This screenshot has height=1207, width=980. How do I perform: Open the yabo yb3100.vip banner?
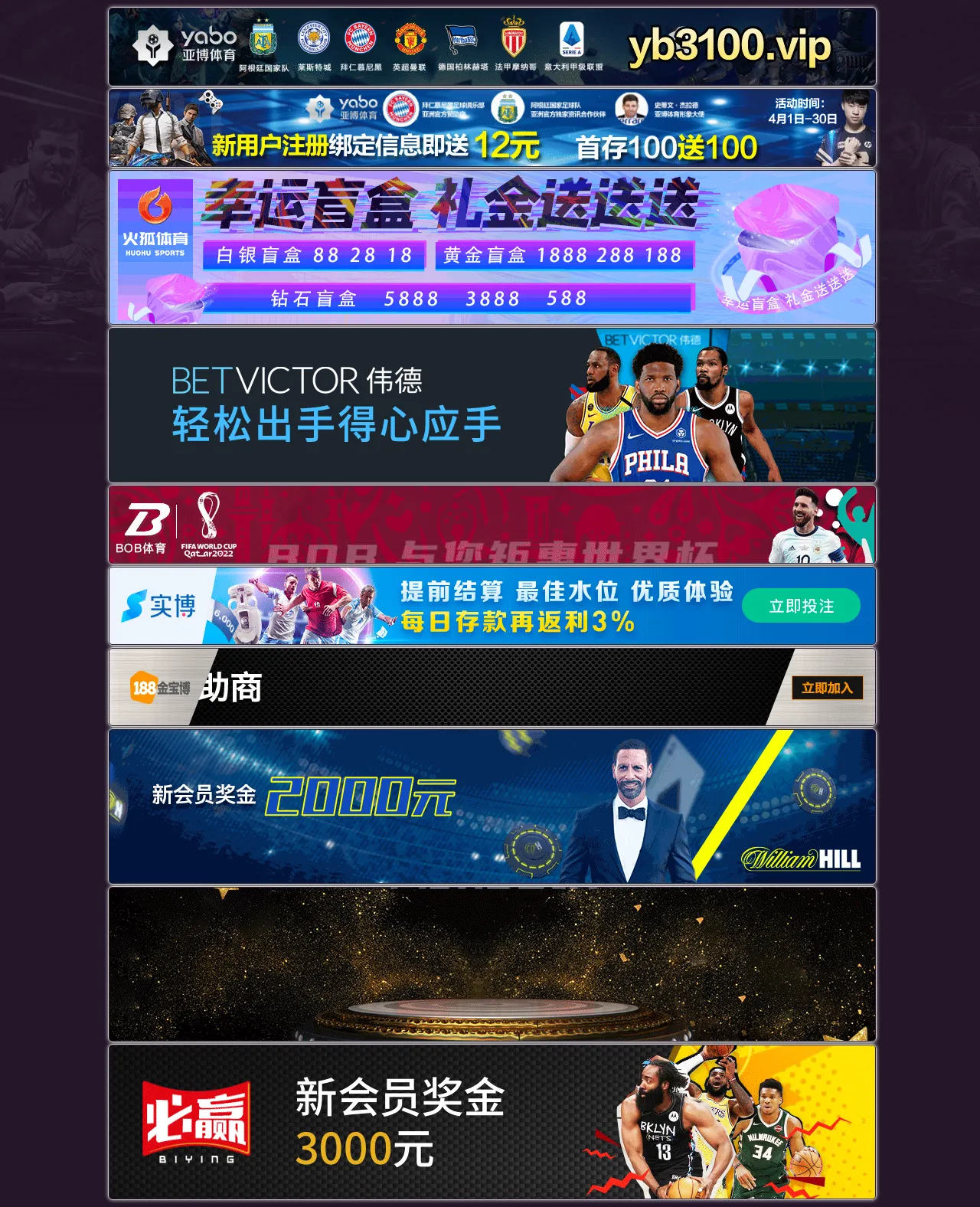click(x=492, y=47)
